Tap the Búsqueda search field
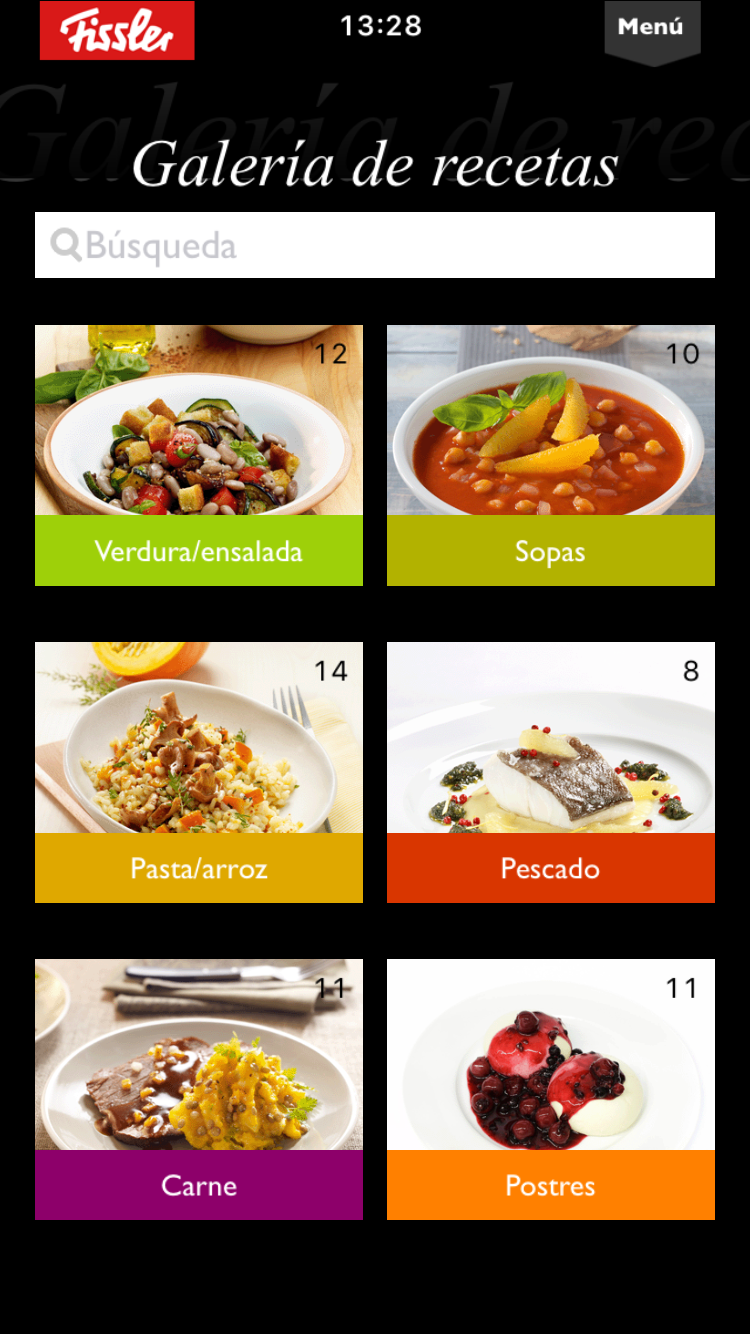Screen dimensions: 750x1334 tap(375, 245)
